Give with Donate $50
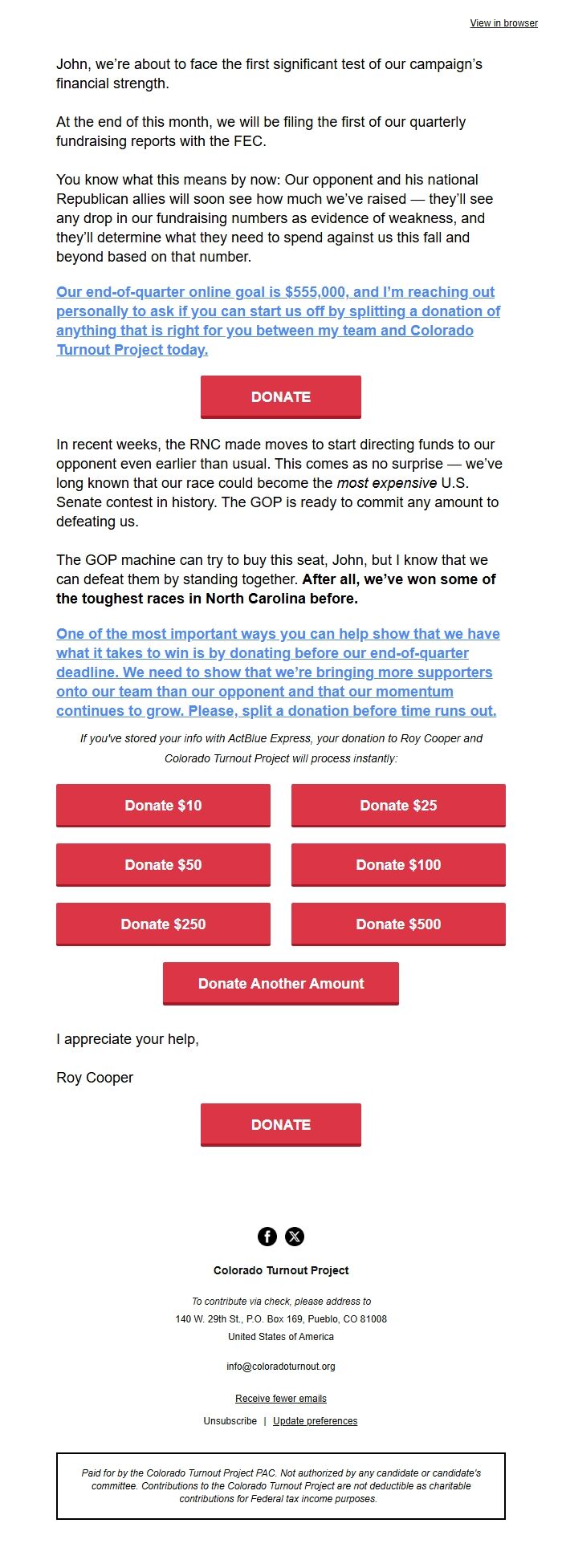Image resolution: width=562 pixels, height=1568 pixels. pos(163,864)
